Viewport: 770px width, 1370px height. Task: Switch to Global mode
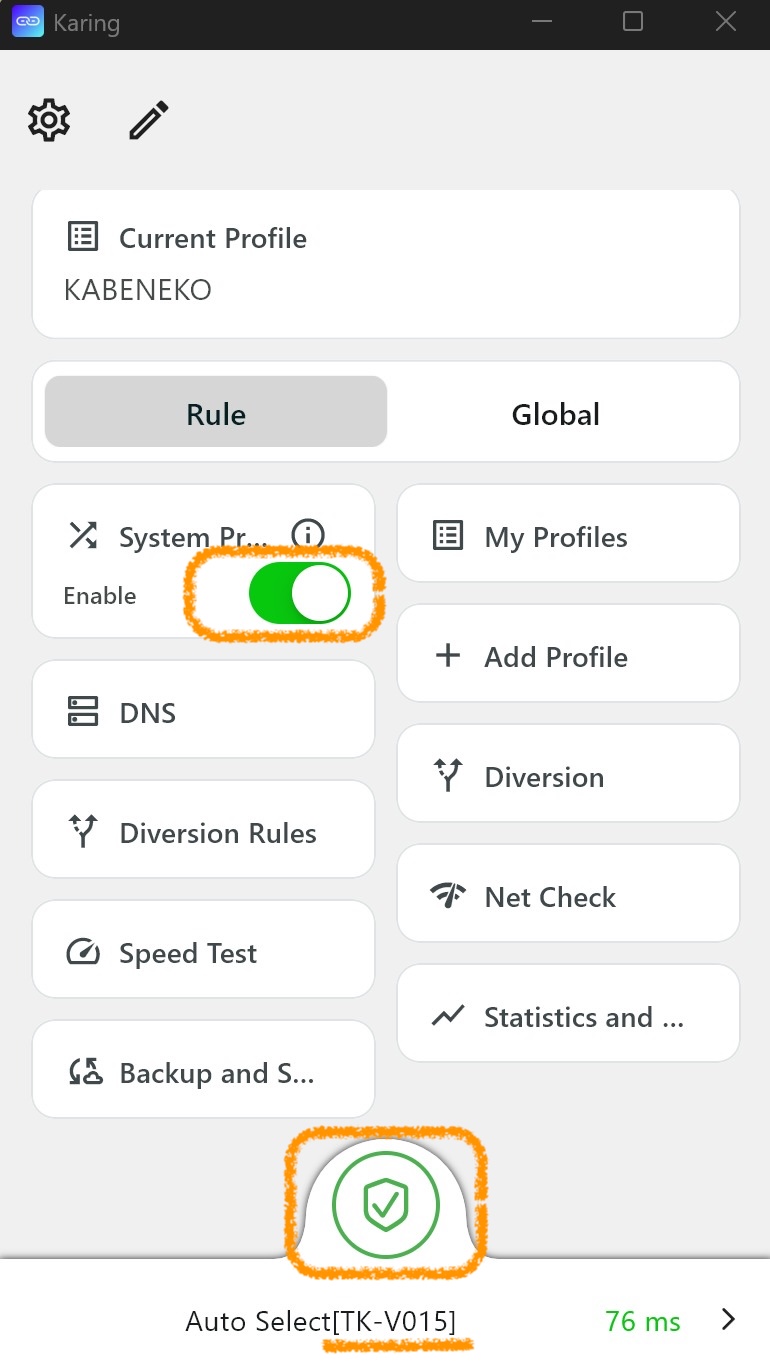click(x=556, y=412)
